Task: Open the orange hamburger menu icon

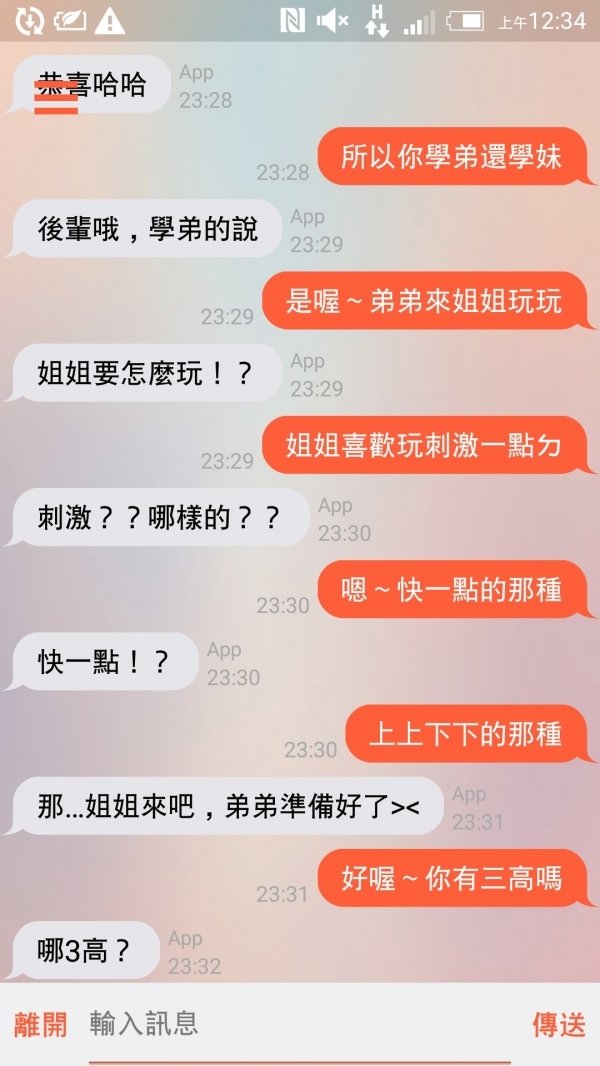Action: pyautogui.click(x=56, y=97)
